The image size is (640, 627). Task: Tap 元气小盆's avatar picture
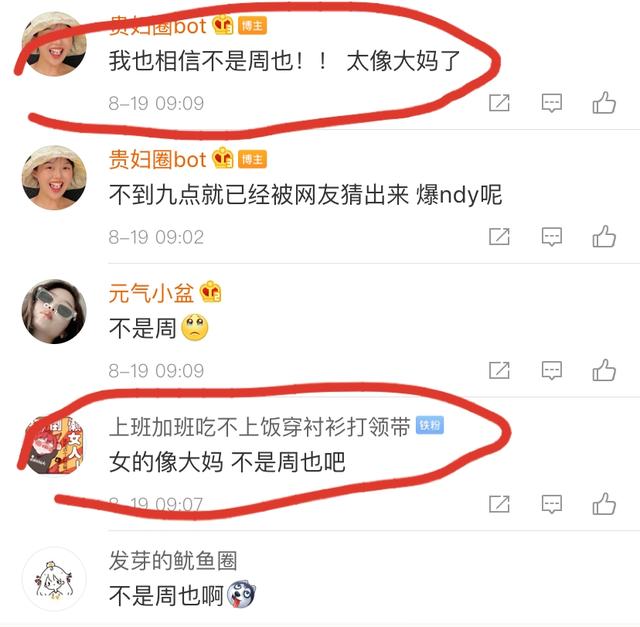click(54, 312)
